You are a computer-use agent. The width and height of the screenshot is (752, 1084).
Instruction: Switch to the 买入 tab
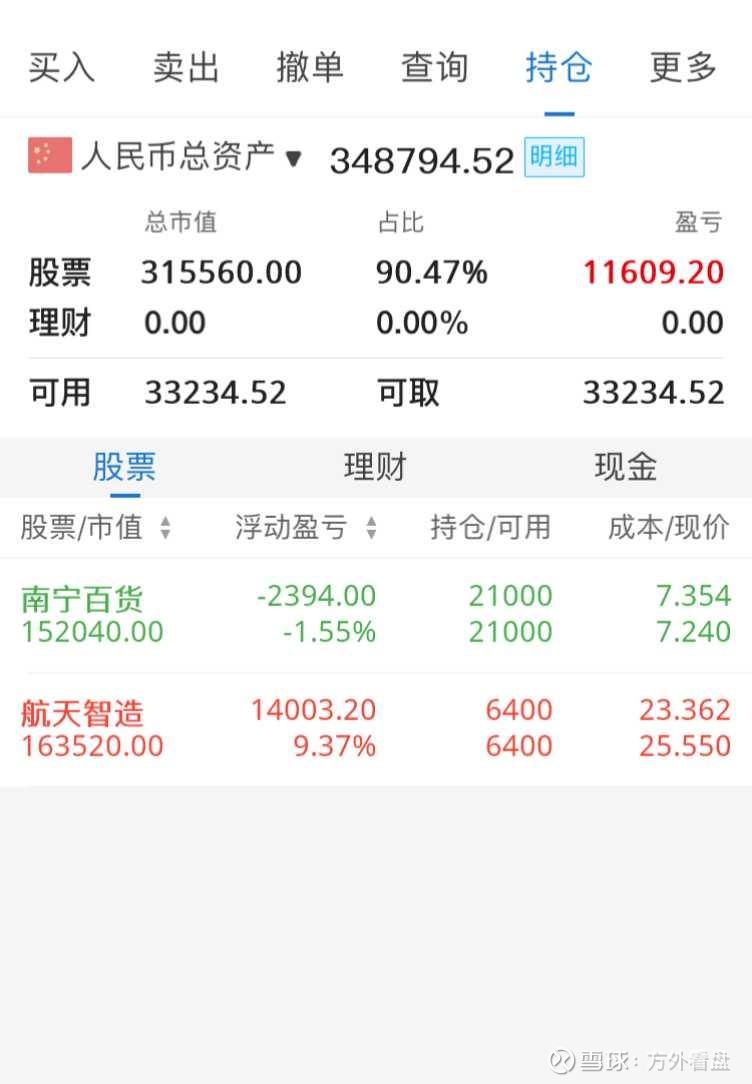click(x=62, y=68)
